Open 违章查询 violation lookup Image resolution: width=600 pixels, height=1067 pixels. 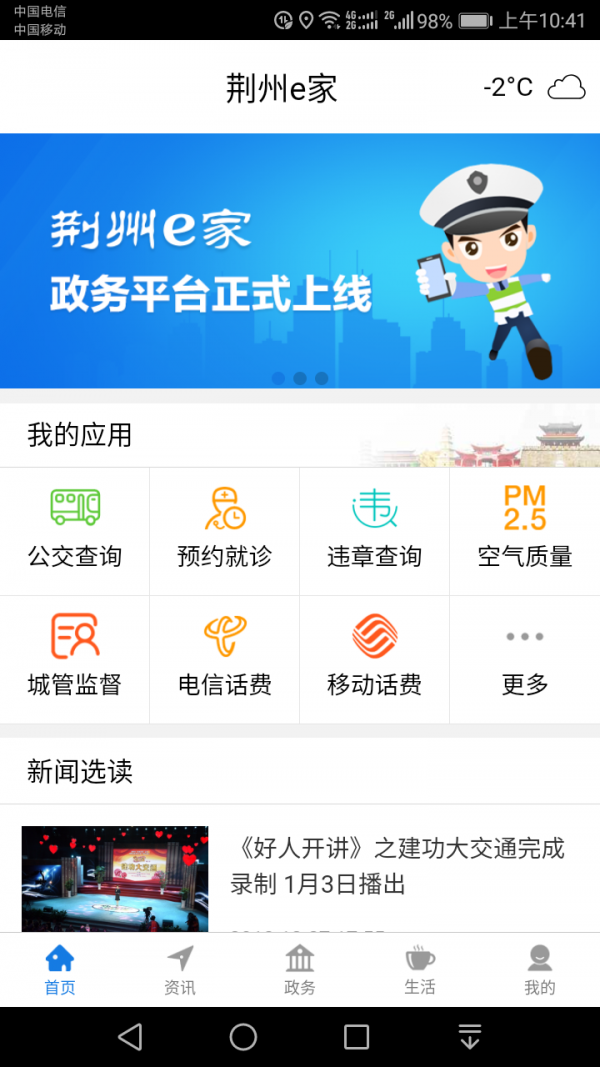pos(375,530)
